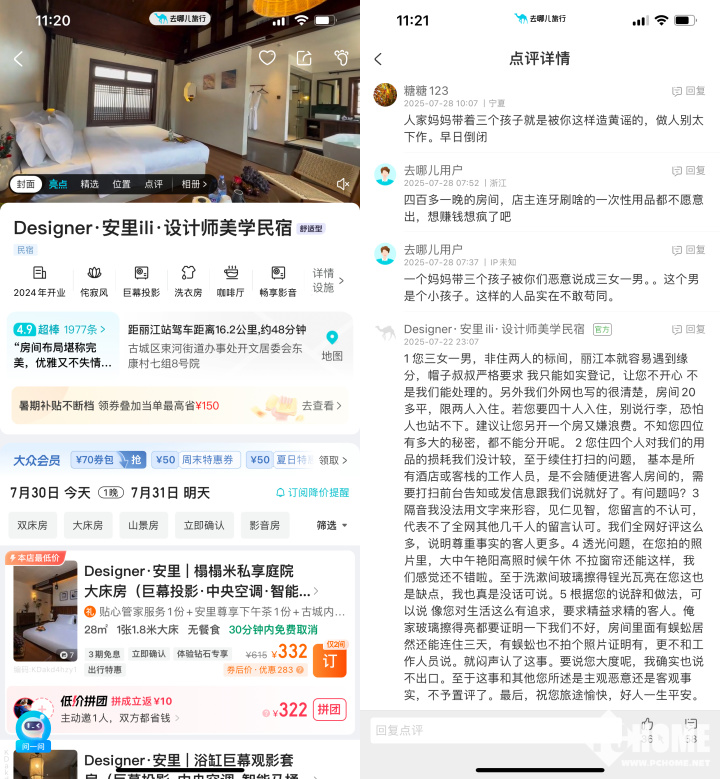This screenshot has width=720, height=779.
Task: Favorite this homestay with the heart icon
Action: tap(267, 59)
